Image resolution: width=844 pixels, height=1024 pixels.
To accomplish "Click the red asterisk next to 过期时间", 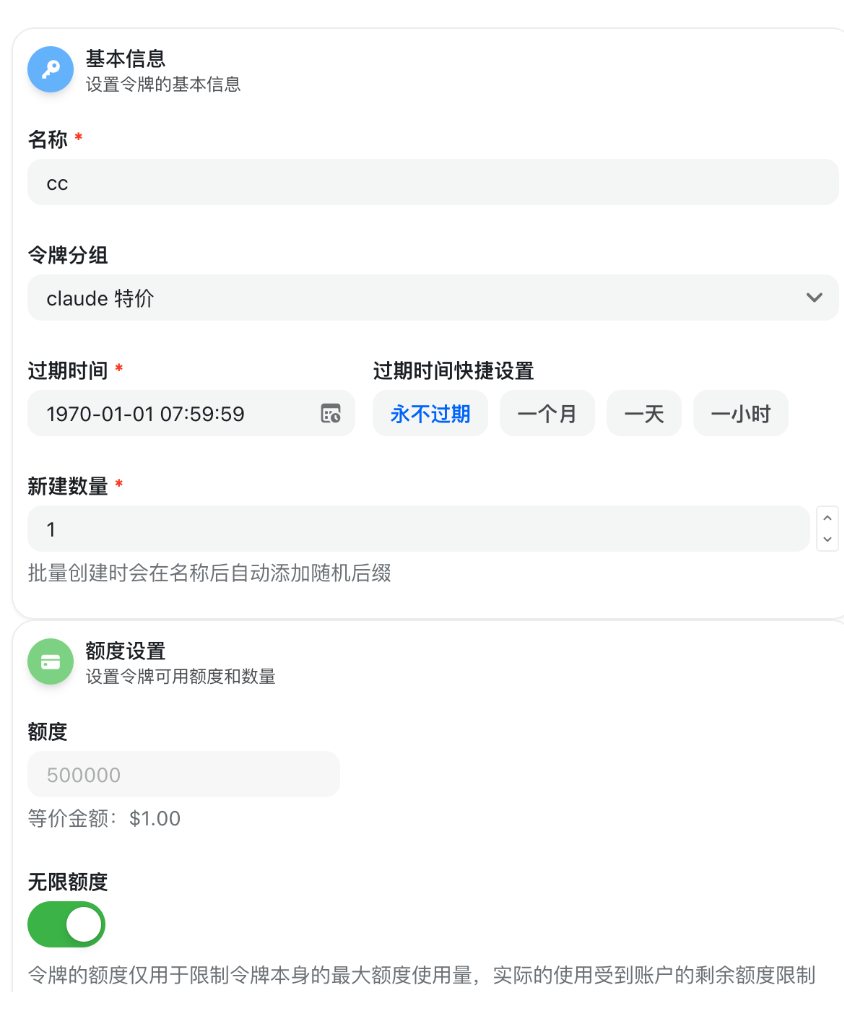I will (x=117, y=368).
